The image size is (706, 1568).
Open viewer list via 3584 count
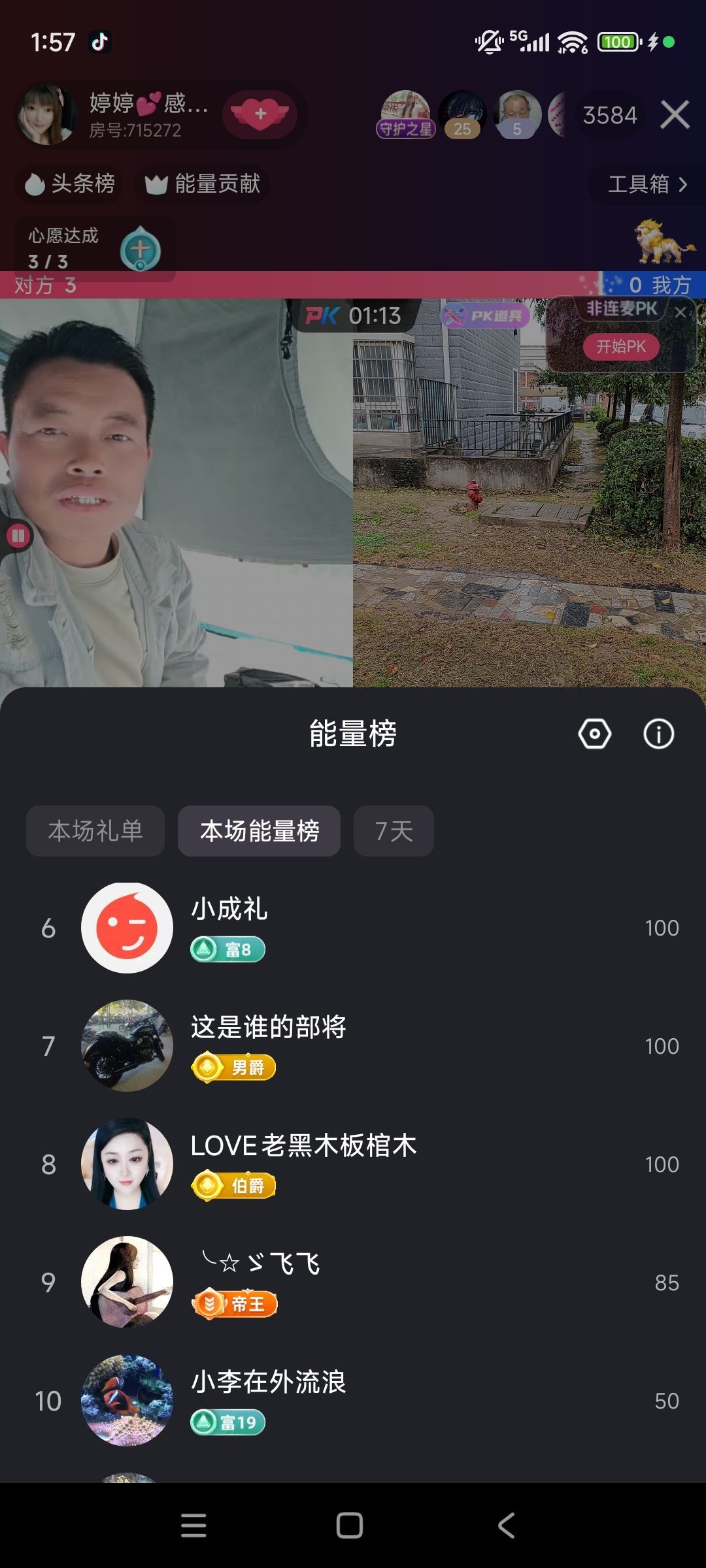click(x=609, y=114)
